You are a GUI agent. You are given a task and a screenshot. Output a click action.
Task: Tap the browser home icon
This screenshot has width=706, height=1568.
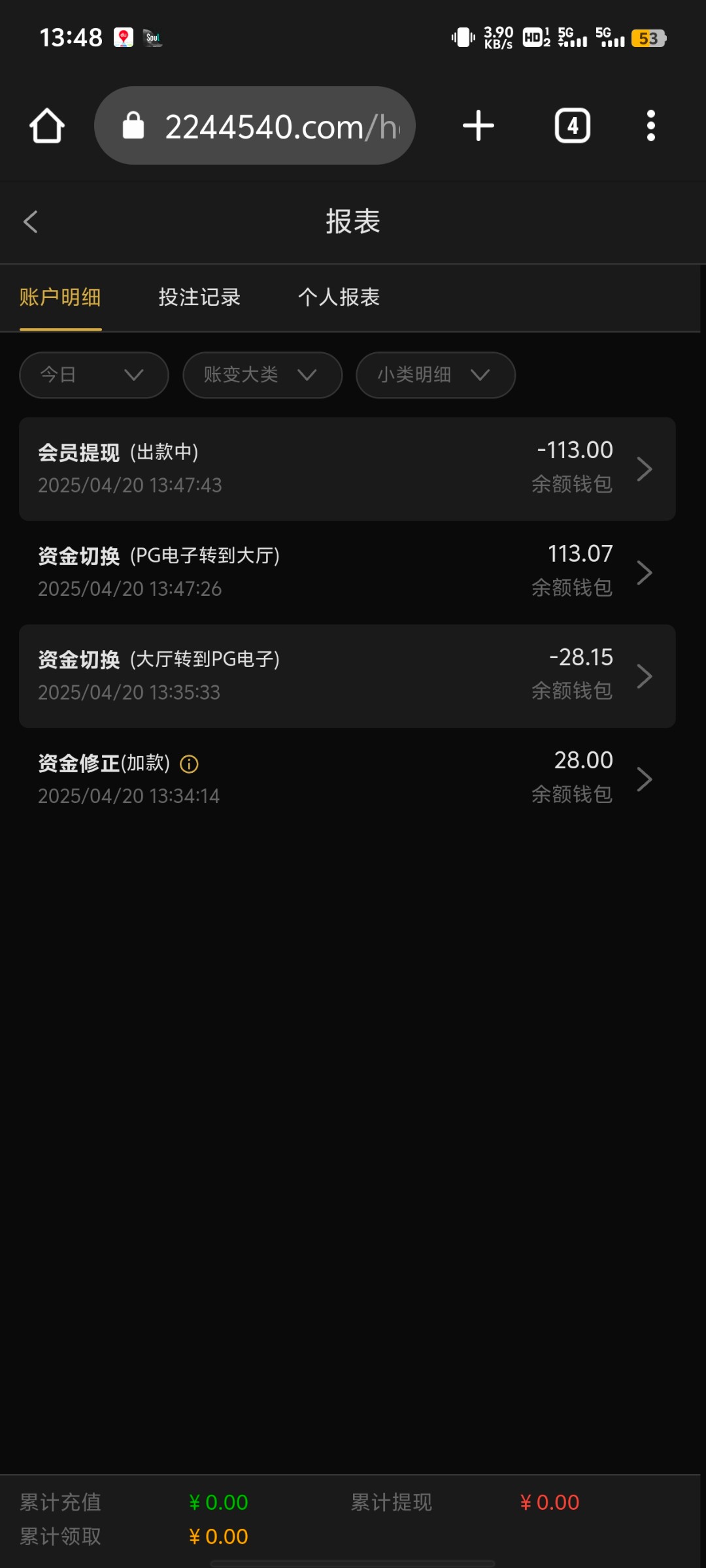coord(47,125)
